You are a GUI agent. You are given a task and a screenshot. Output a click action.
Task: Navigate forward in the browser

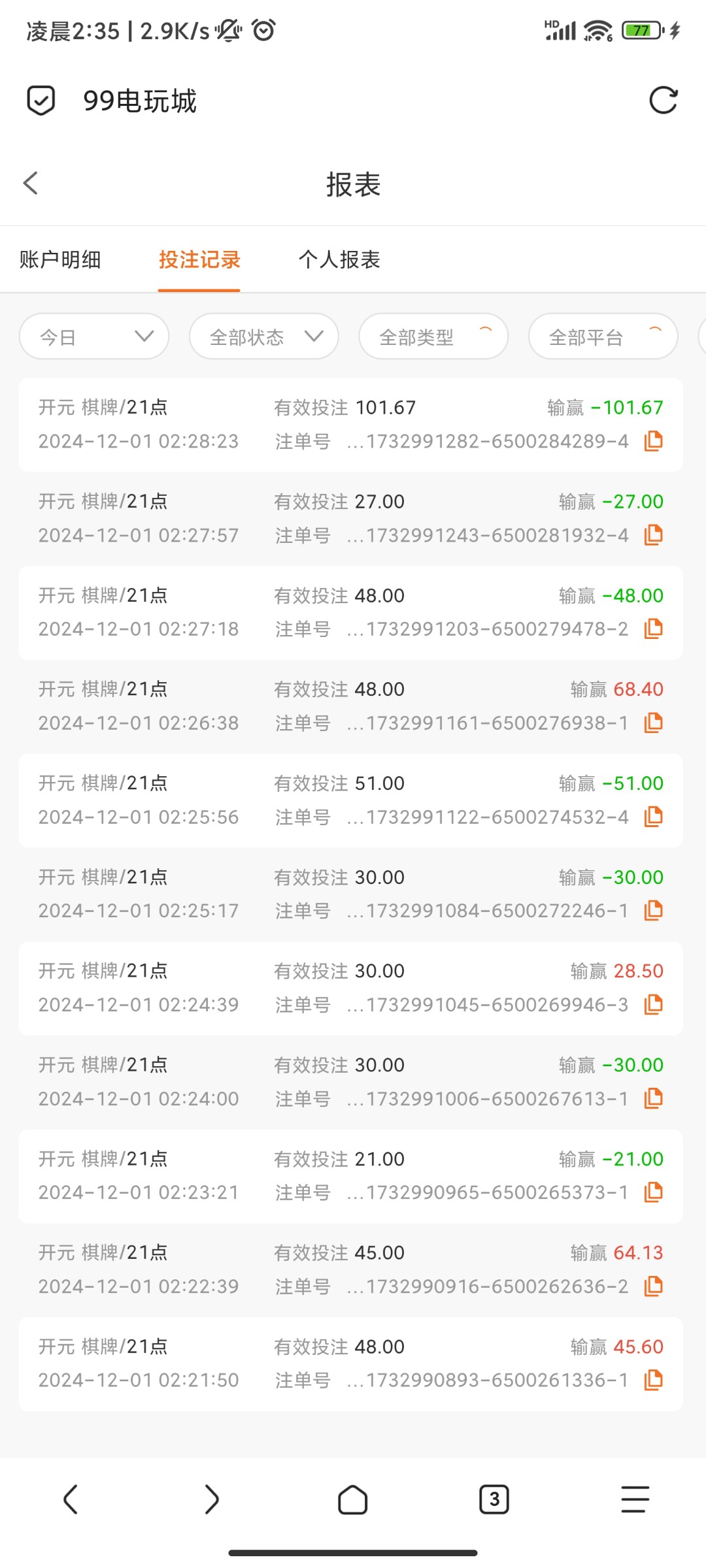212,1499
